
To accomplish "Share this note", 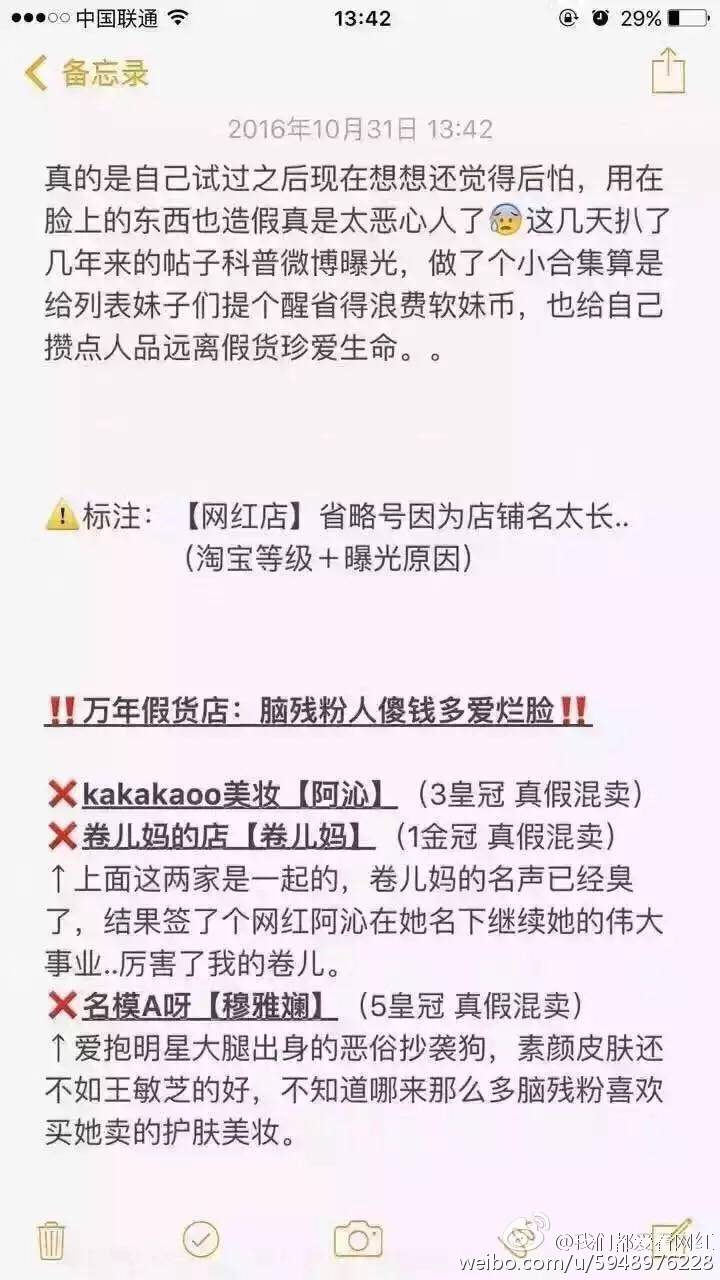I will pyautogui.click(x=668, y=72).
